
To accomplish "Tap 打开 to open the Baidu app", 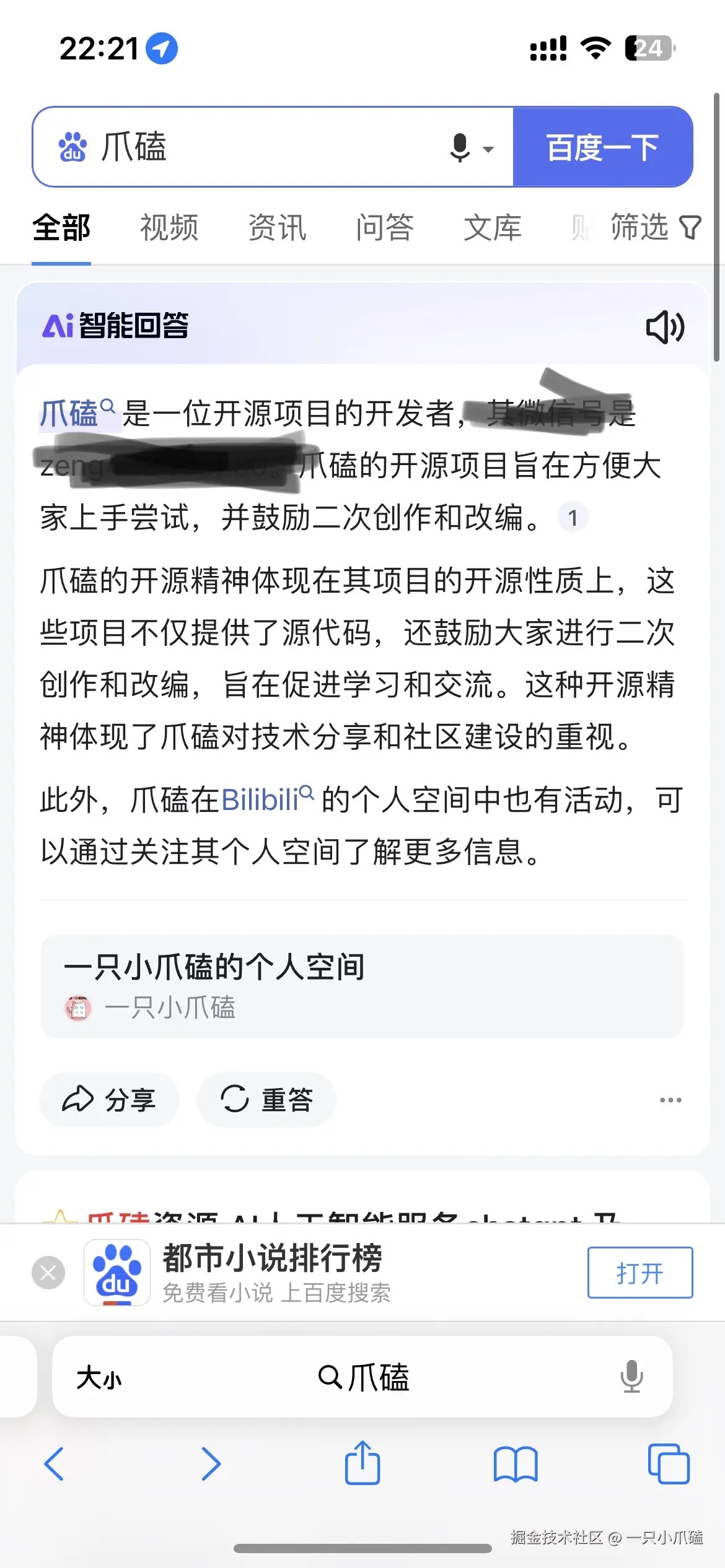I will 639,1273.
